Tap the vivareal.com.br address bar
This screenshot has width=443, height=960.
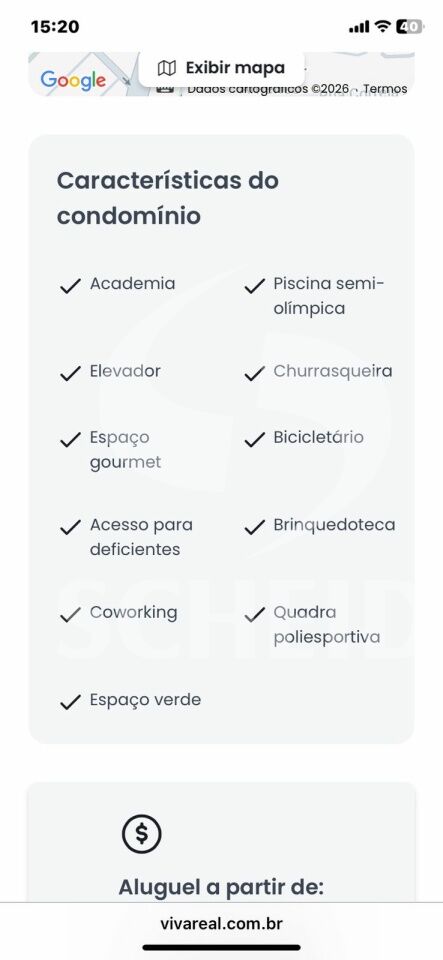[x=222, y=923]
